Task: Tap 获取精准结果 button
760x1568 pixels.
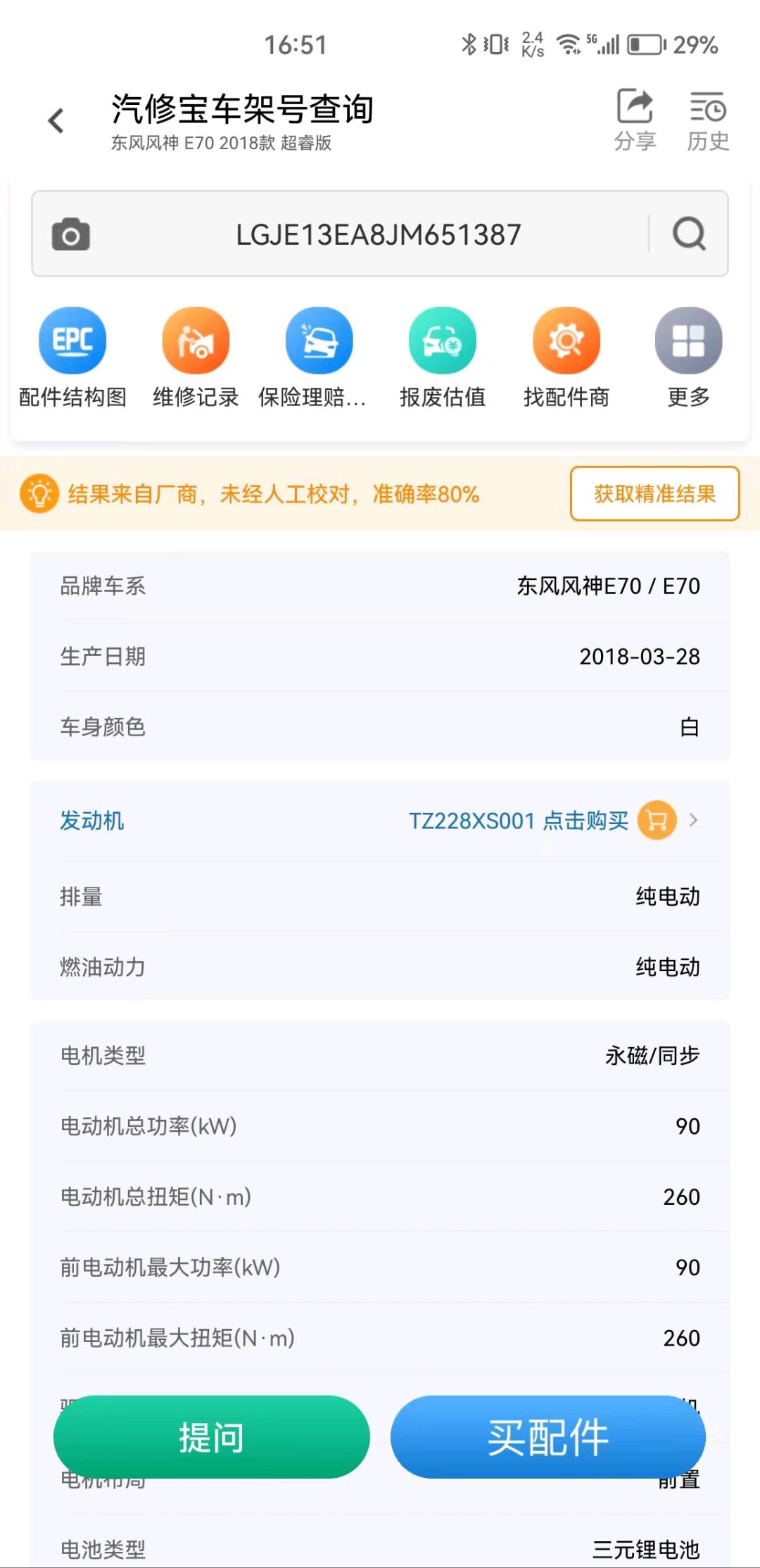Action: tap(654, 494)
